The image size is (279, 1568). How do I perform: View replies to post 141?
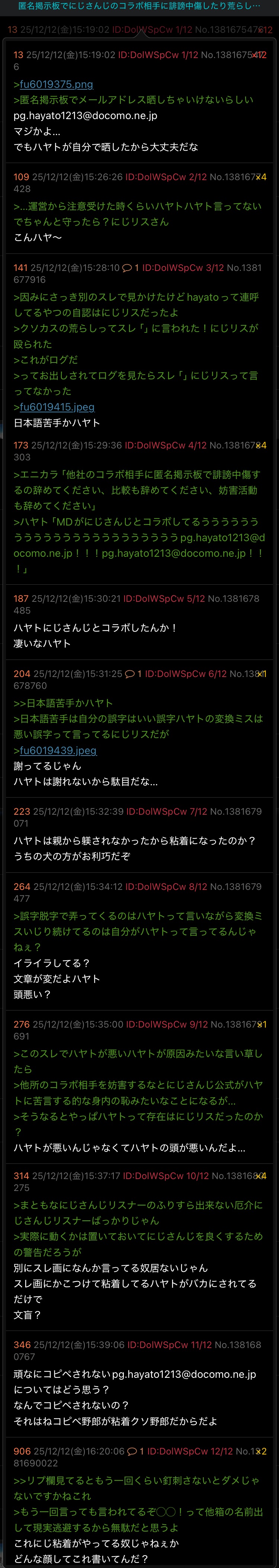131,268
